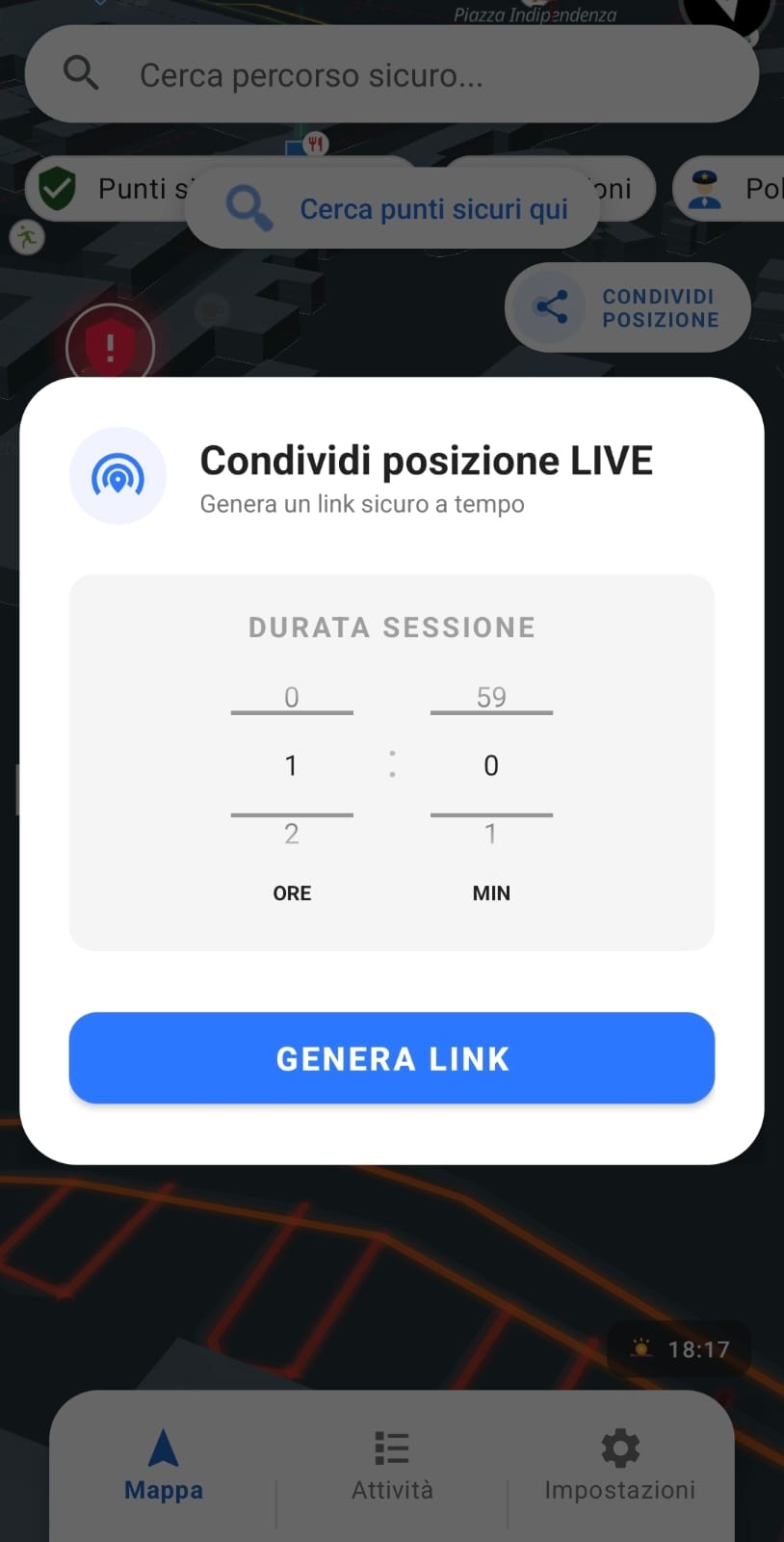
Task: Tap the running person icon on the left edge
Action: tap(26, 237)
